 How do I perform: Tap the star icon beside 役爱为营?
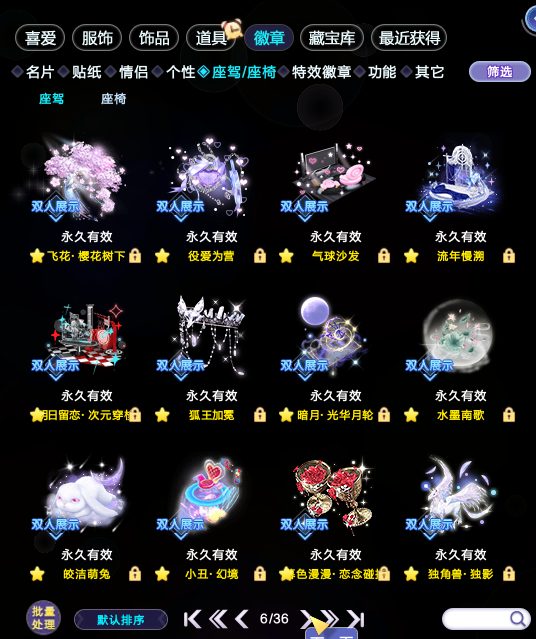[162, 256]
